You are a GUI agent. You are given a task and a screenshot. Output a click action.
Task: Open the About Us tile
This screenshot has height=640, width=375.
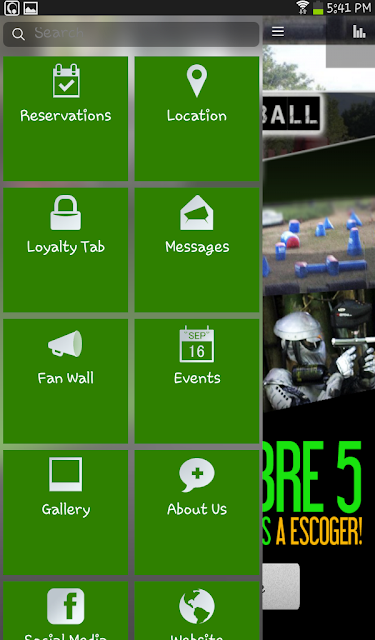click(197, 512)
